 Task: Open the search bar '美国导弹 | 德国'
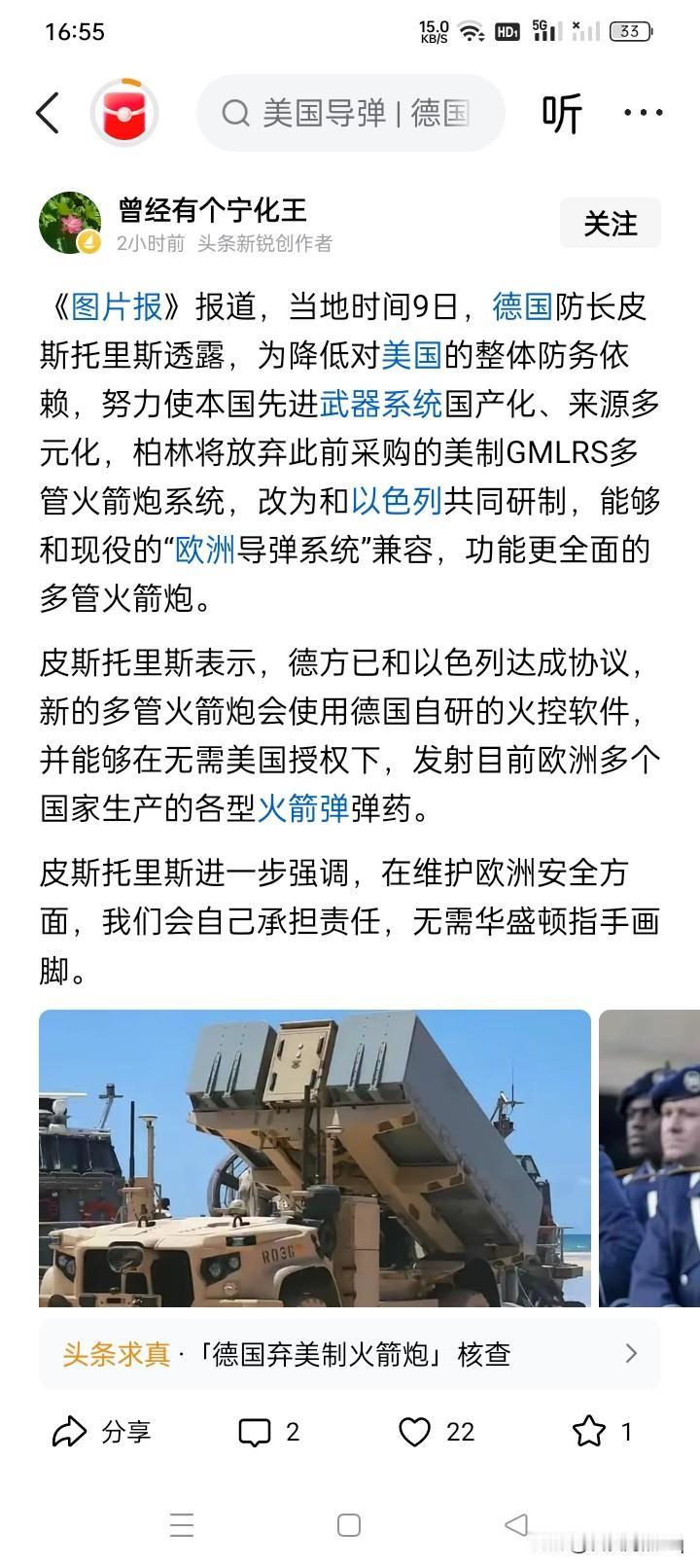(350, 113)
